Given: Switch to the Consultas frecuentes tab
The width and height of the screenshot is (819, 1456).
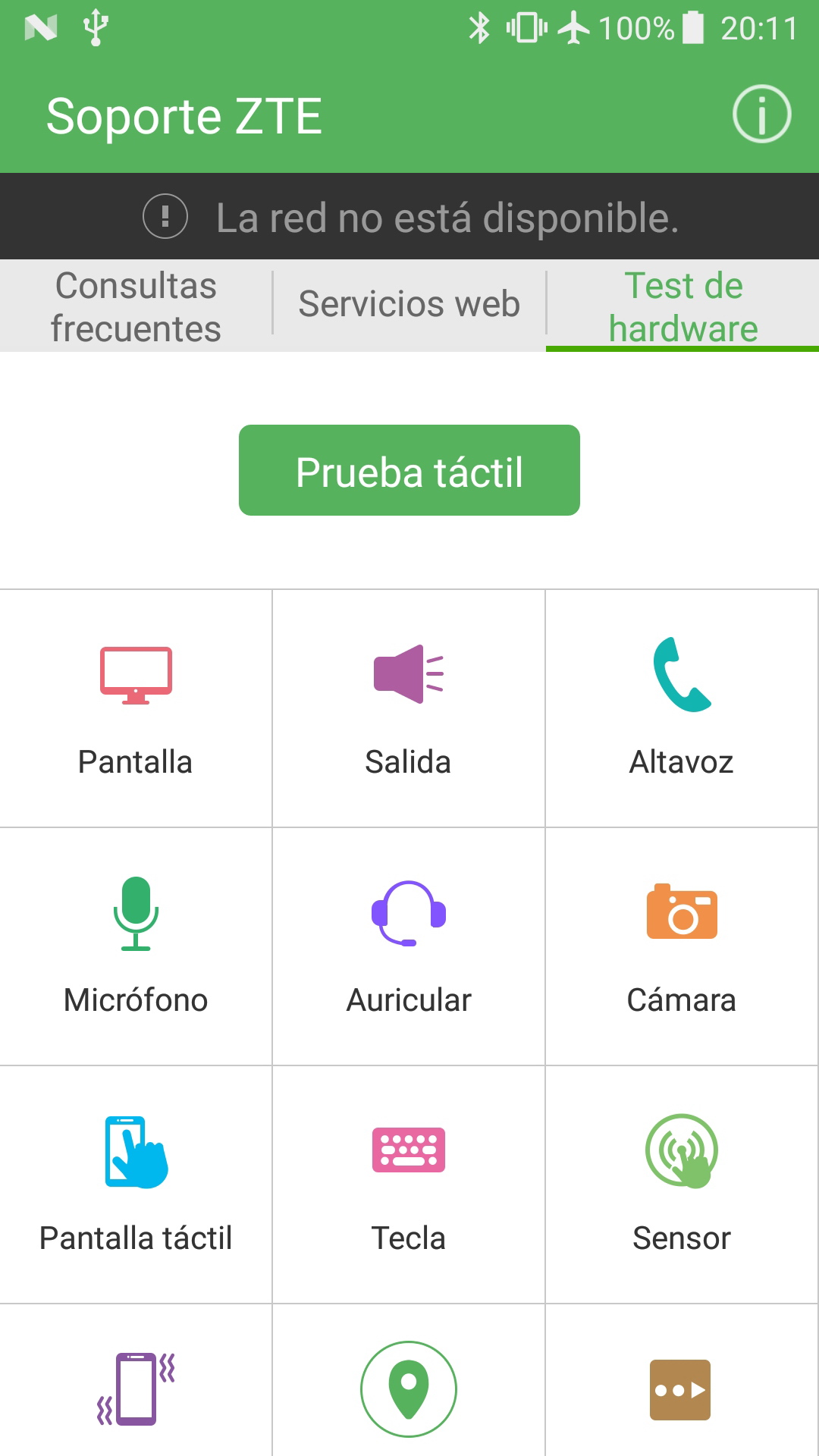Looking at the screenshot, I should point(136,306).
